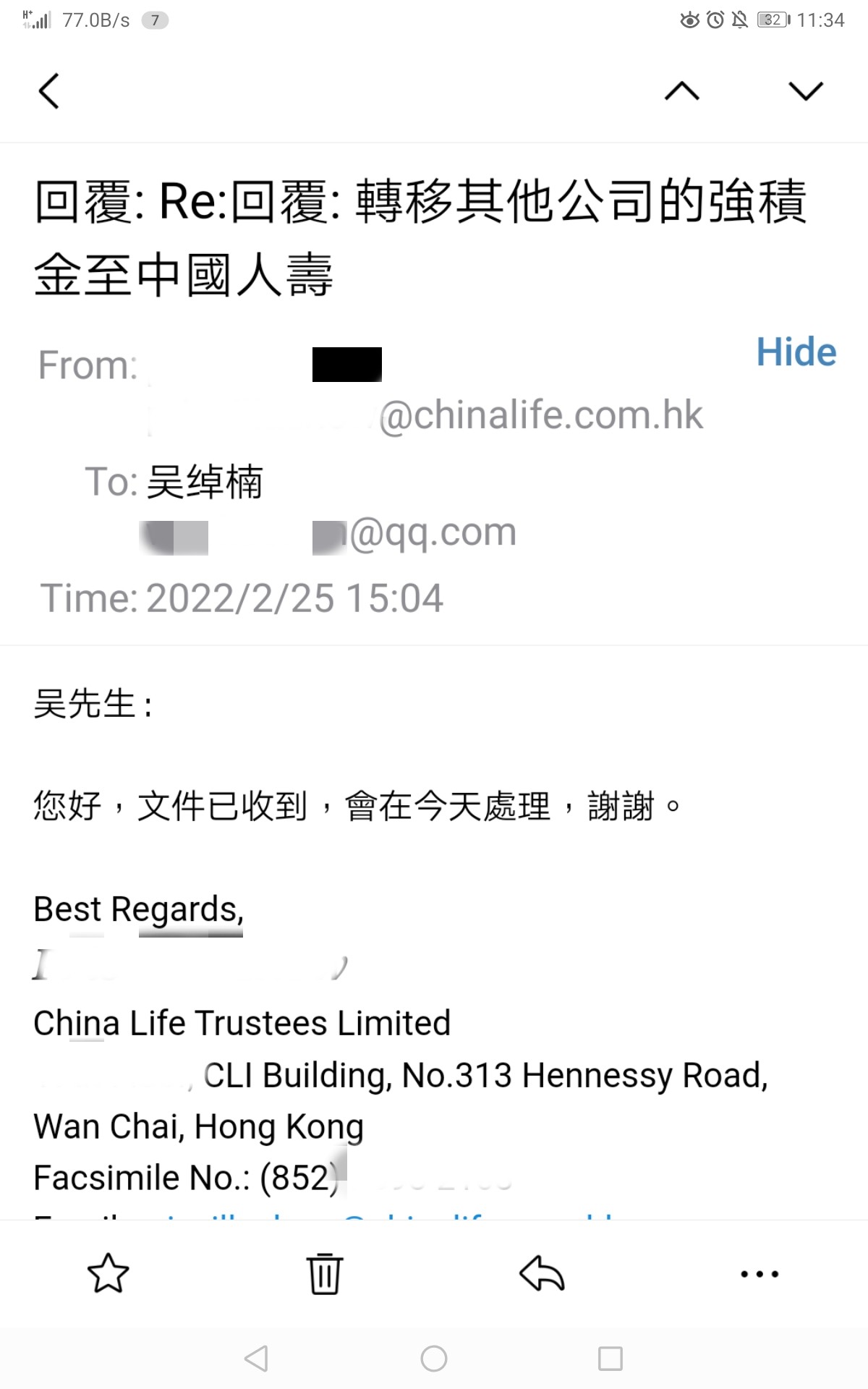Reply to this email
The width and height of the screenshot is (868, 1389).
point(542,1273)
